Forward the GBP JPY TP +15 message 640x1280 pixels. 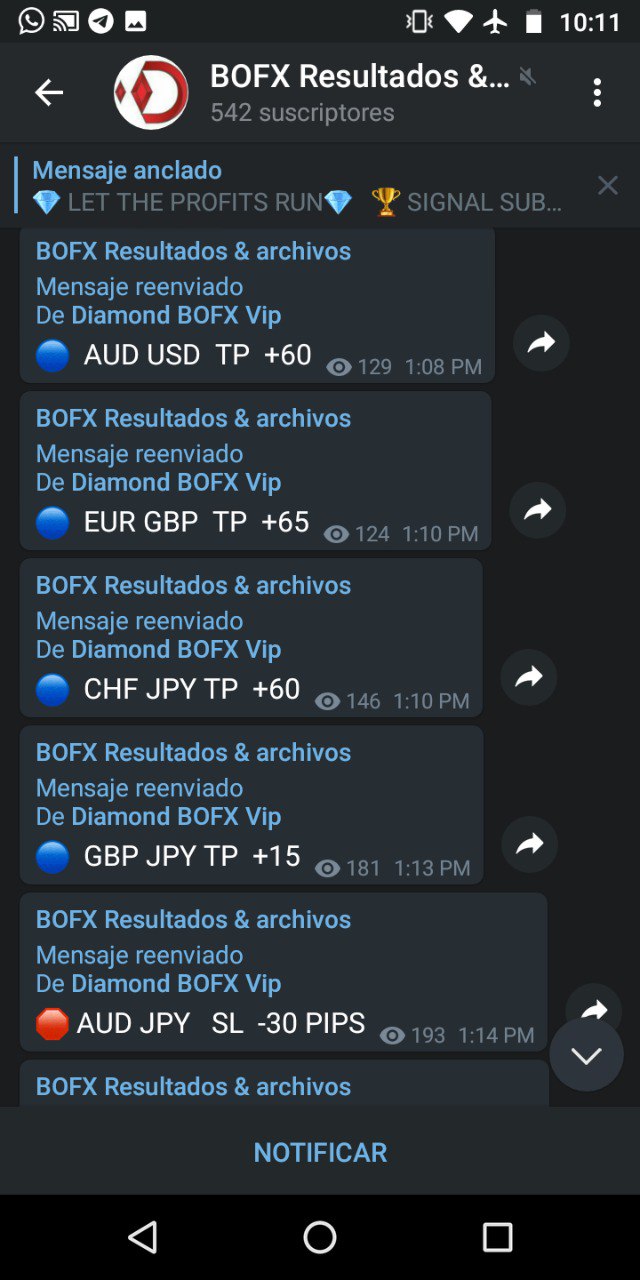[x=529, y=844]
